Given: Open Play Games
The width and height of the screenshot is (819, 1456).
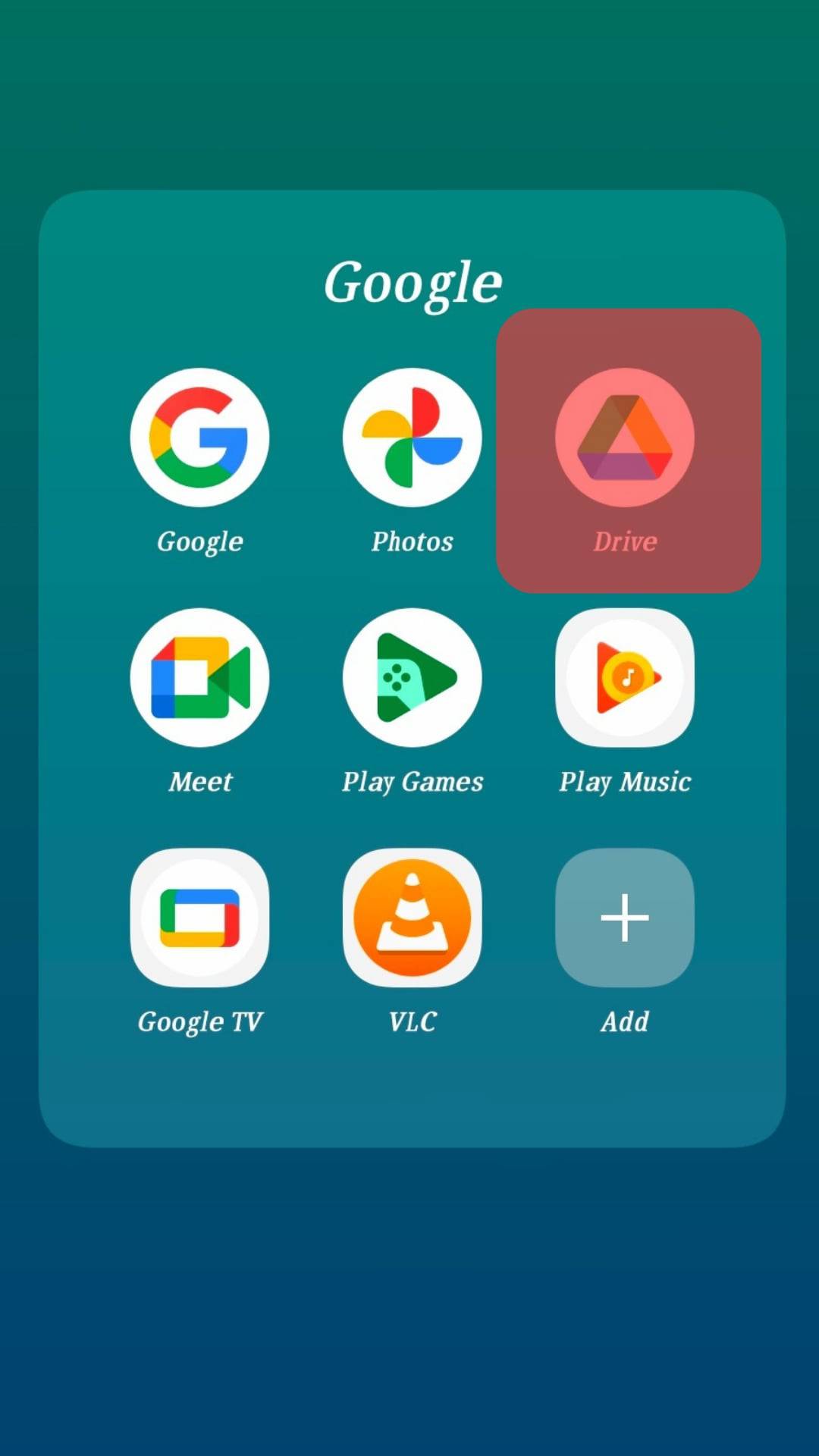Looking at the screenshot, I should pyautogui.click(x=412, y=677).
